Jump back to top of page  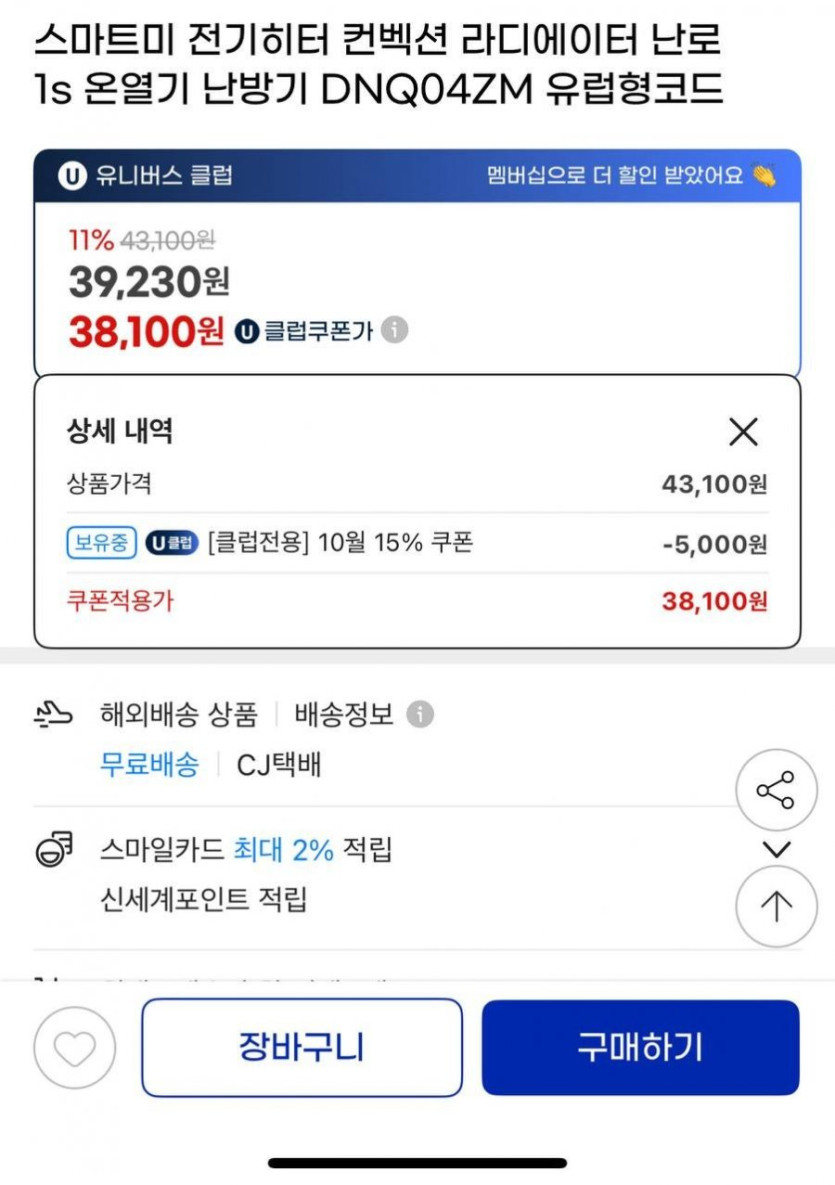tap(776, 906)
